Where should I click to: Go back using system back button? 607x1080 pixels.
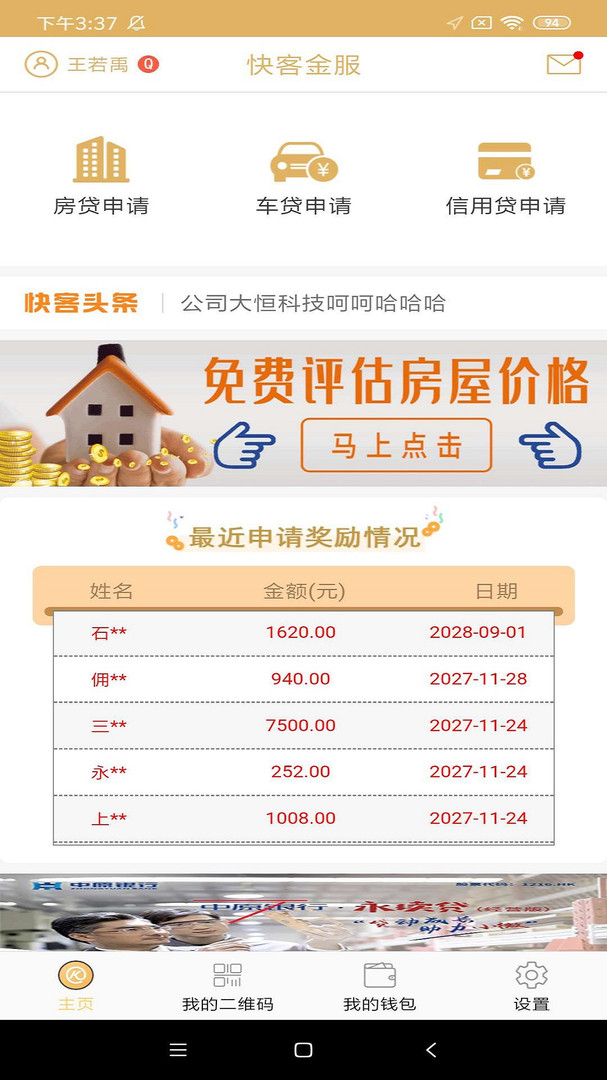tap(431, 1050)
